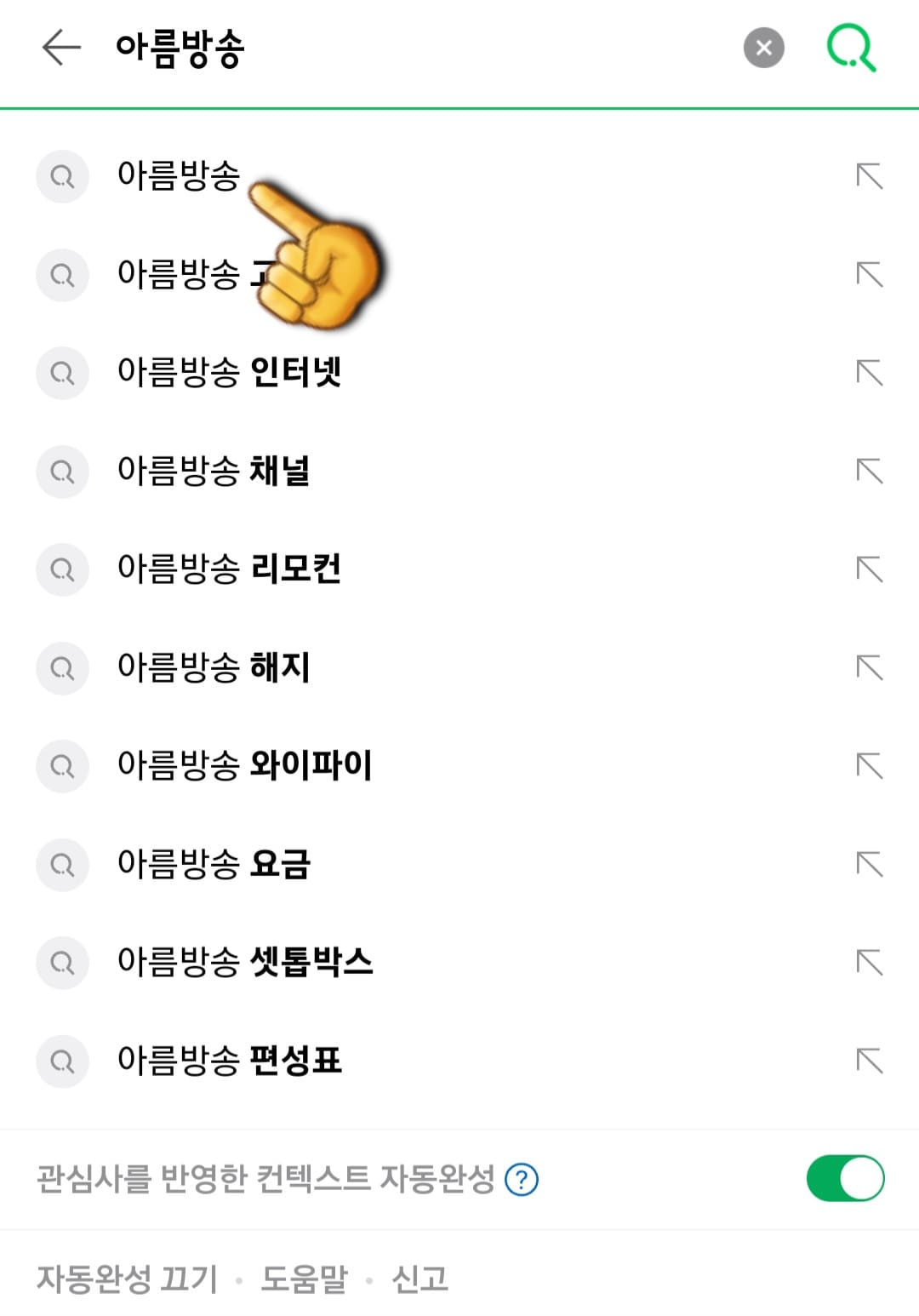Click the magnifier icon beside 아름방송 채널
Screen dimensions: 919x1316
pos(62,472)
